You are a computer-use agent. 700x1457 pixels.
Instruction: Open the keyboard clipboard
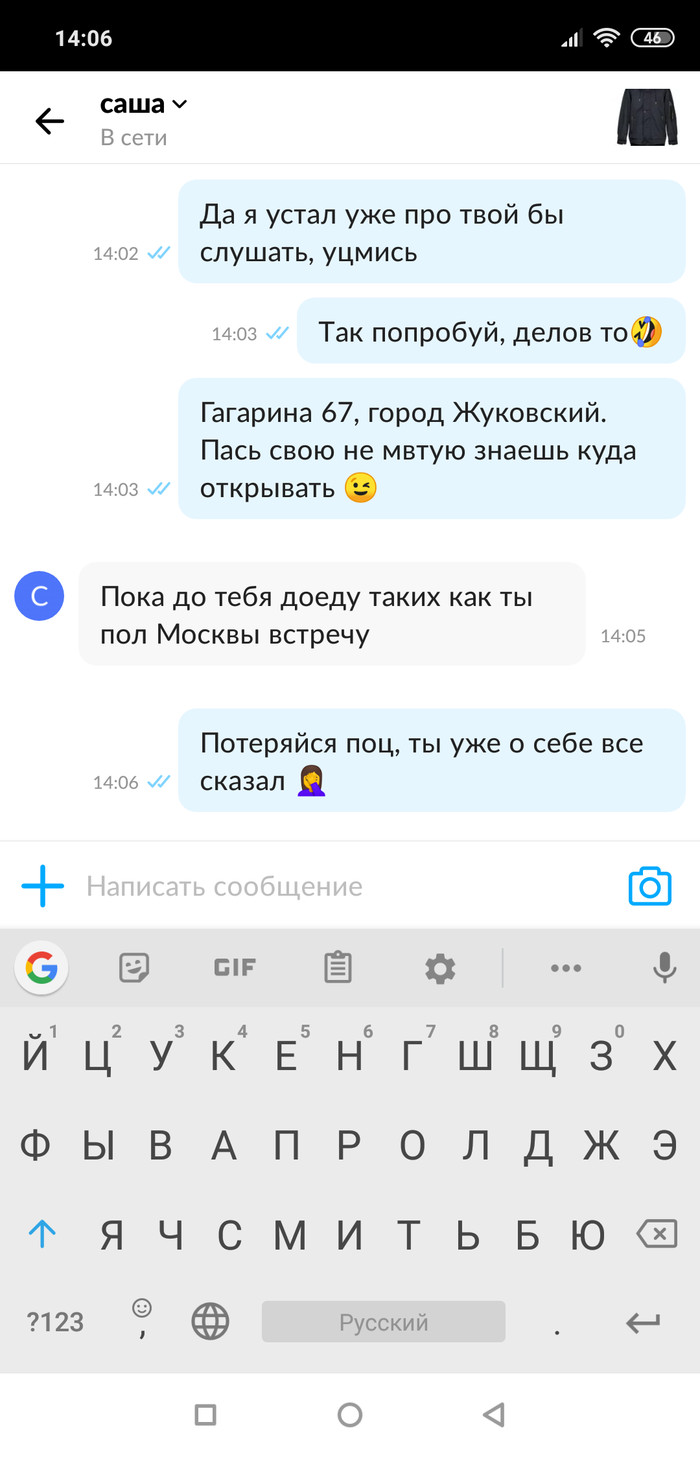coord(338,967)
